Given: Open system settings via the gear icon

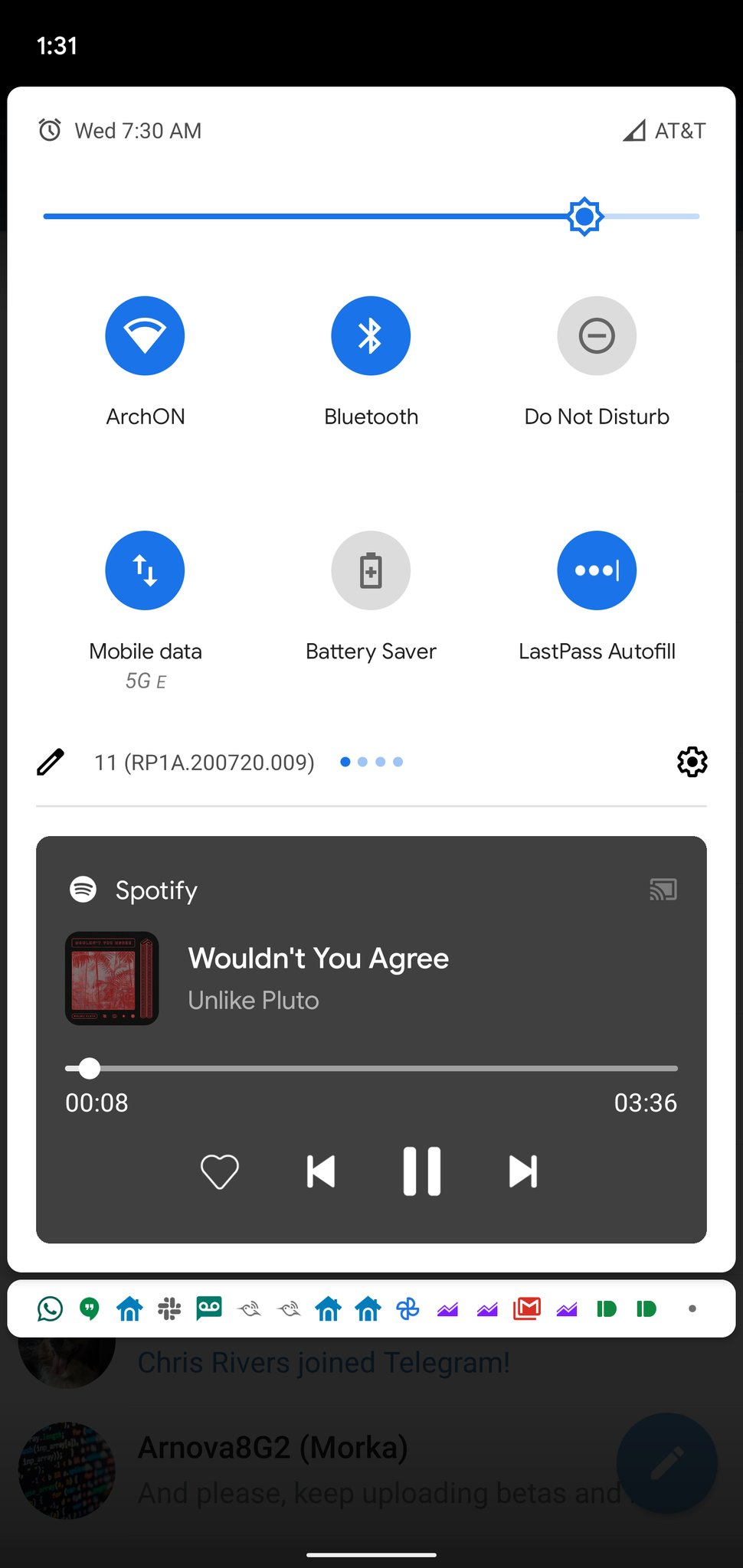Looking at the screenshot, I should pyautogui.click(x=692, y=762).
